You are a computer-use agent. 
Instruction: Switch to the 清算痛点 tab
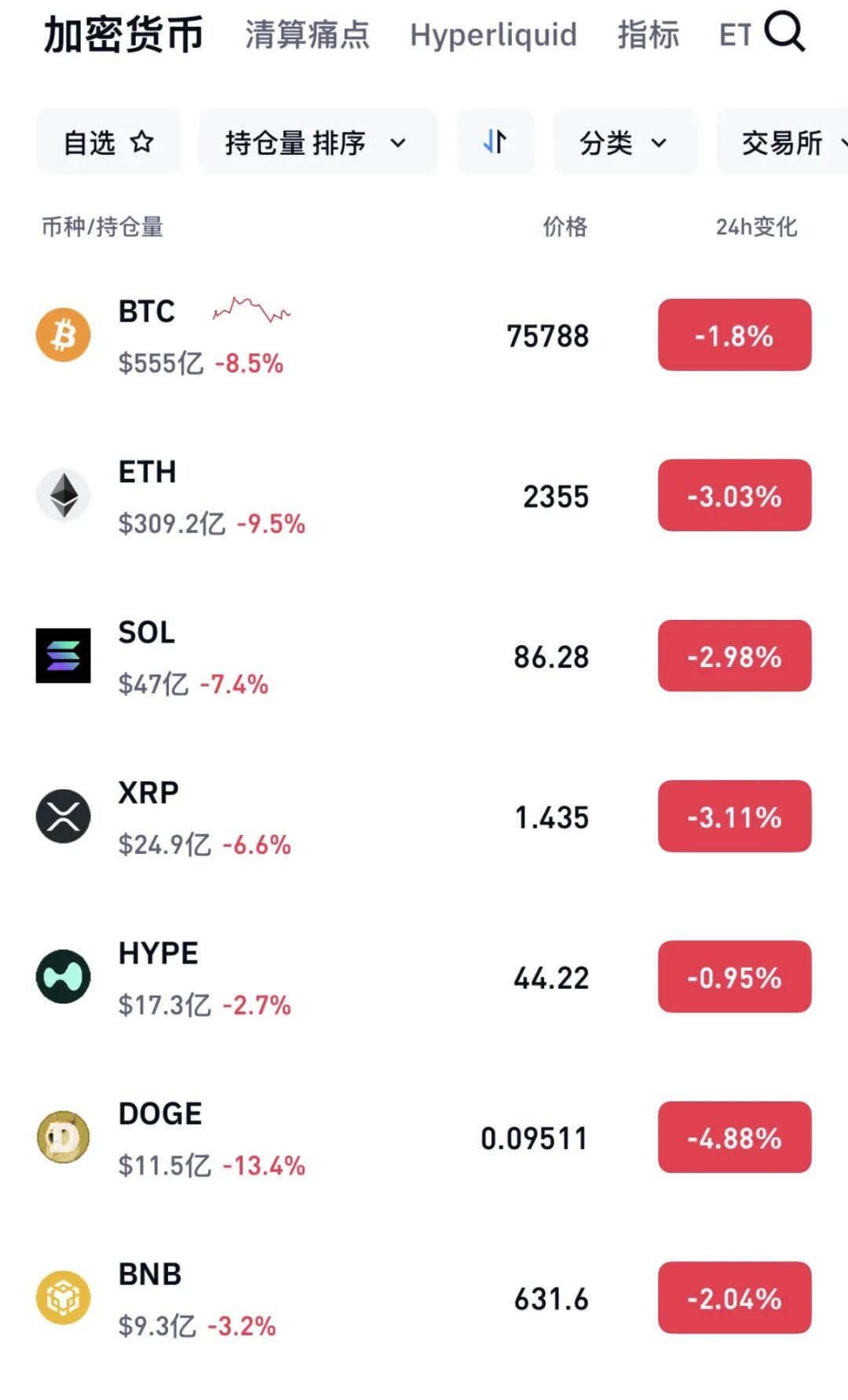point(309,35)
